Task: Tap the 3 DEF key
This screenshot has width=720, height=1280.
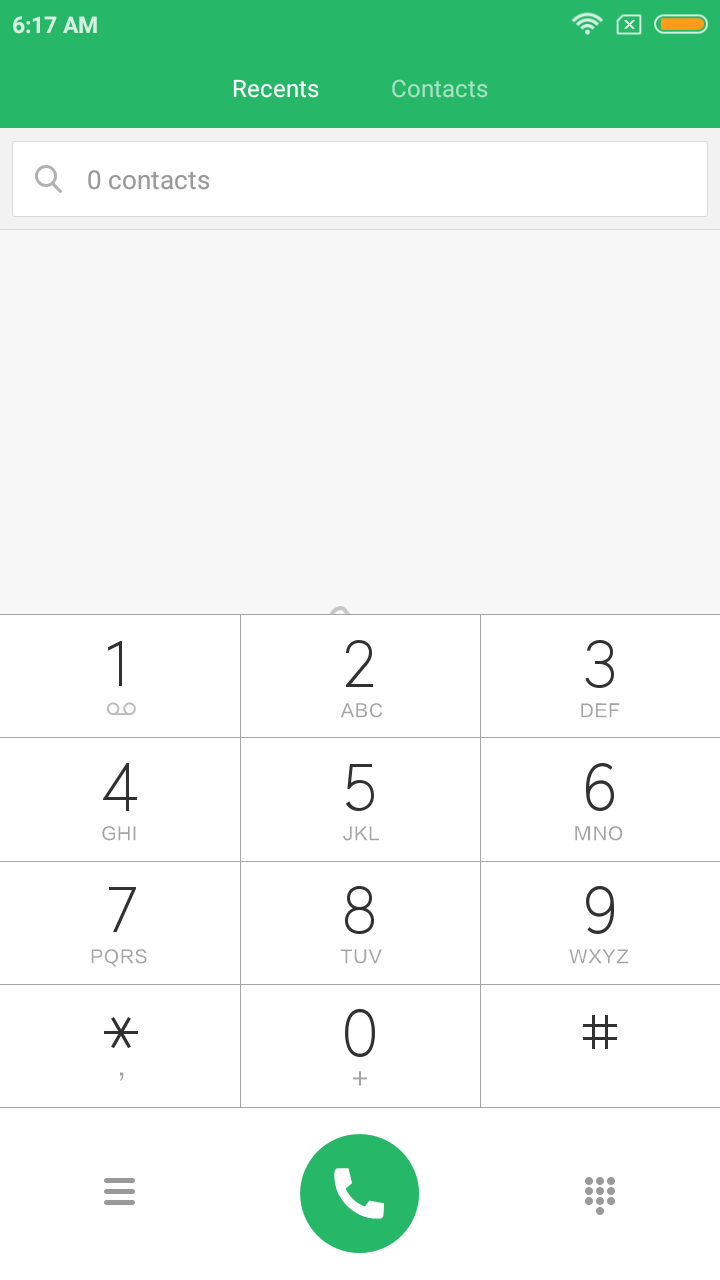Action: pos(600,676)
